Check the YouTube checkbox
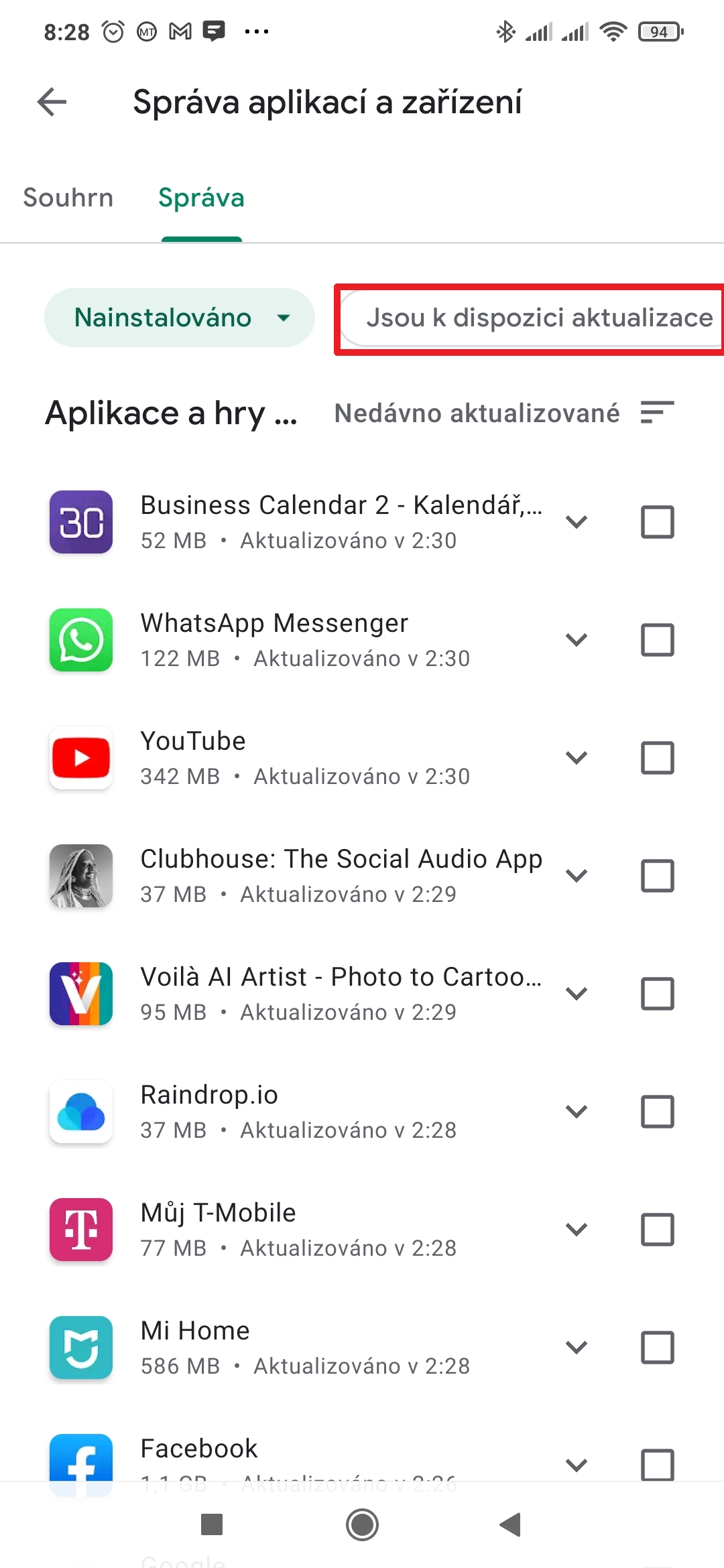This screenshot has width=724, height=1568. [x=657, y=757]
